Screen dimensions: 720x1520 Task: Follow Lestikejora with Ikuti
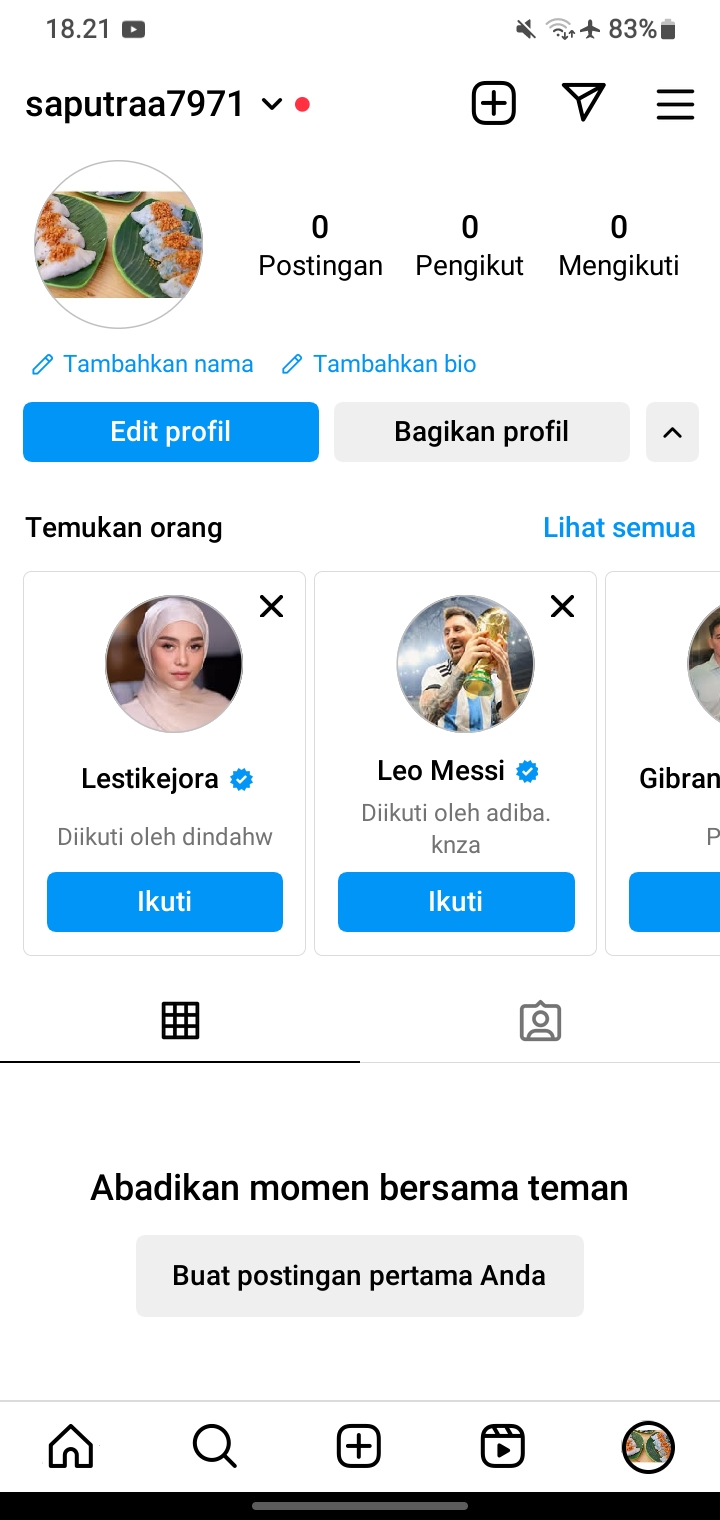click(x=165, y=902)
